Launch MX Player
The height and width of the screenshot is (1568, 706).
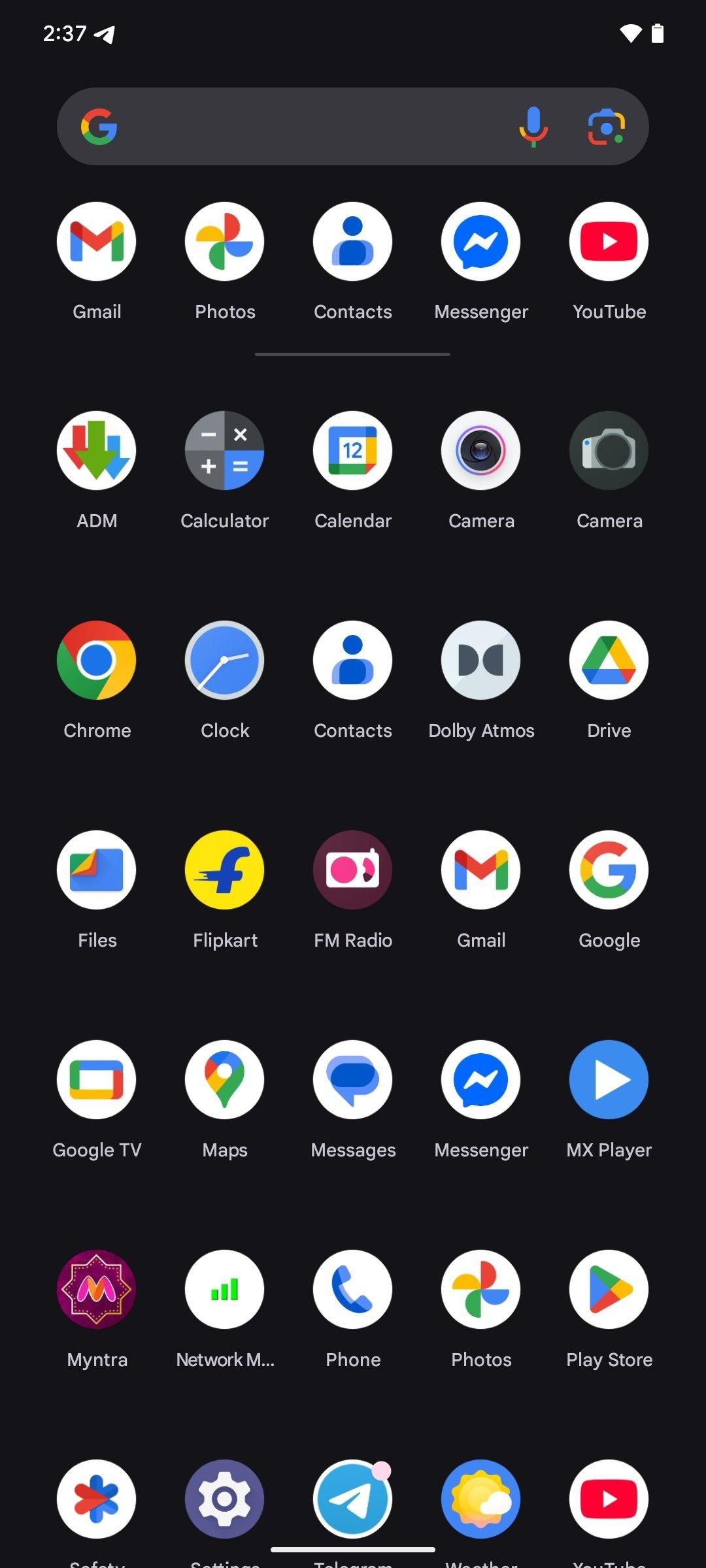(609, 1080)
